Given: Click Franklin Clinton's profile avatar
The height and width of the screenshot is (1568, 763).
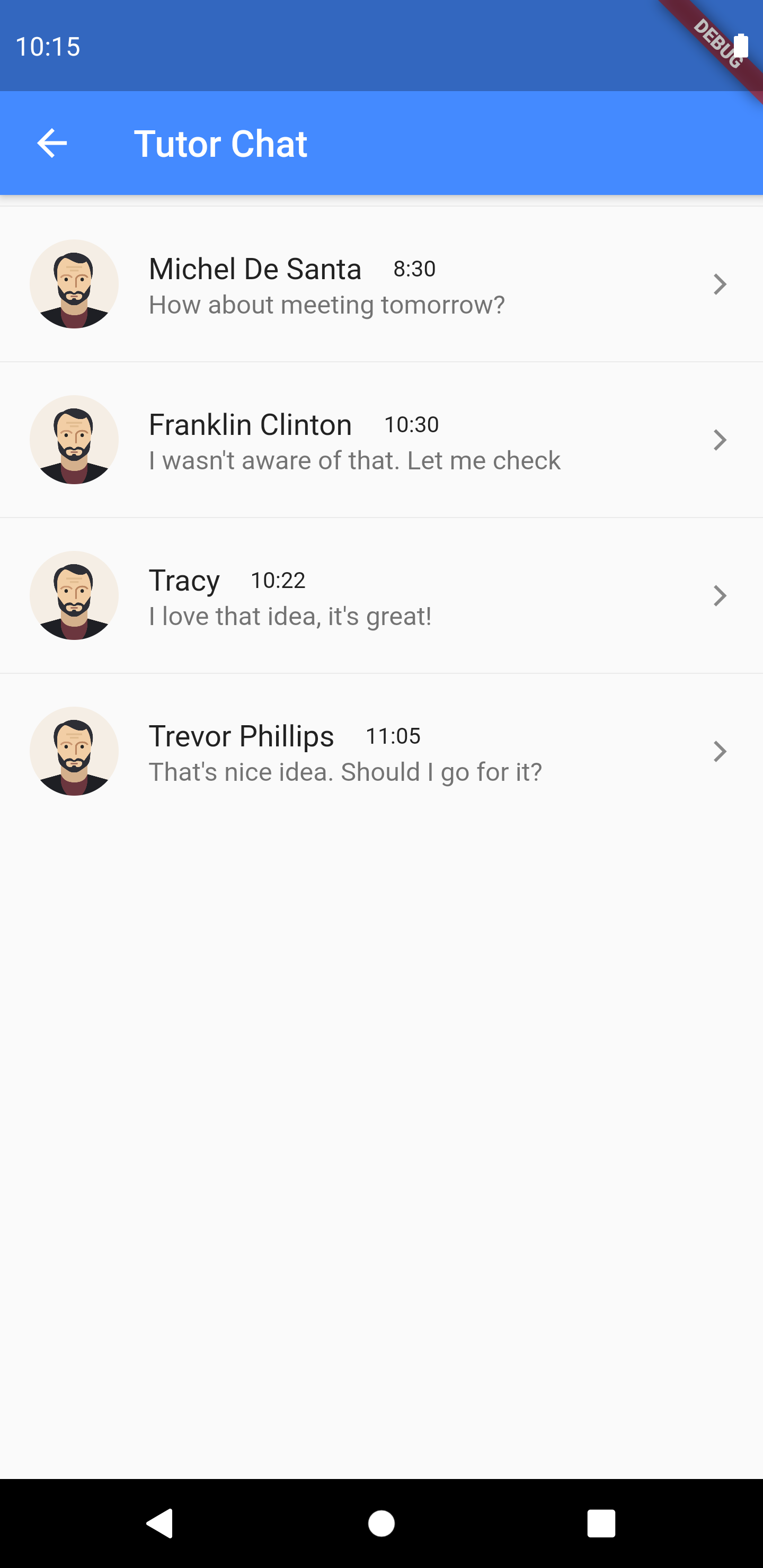Looking at the screenshot, I should pyautogui.click(x=74, y=440).
